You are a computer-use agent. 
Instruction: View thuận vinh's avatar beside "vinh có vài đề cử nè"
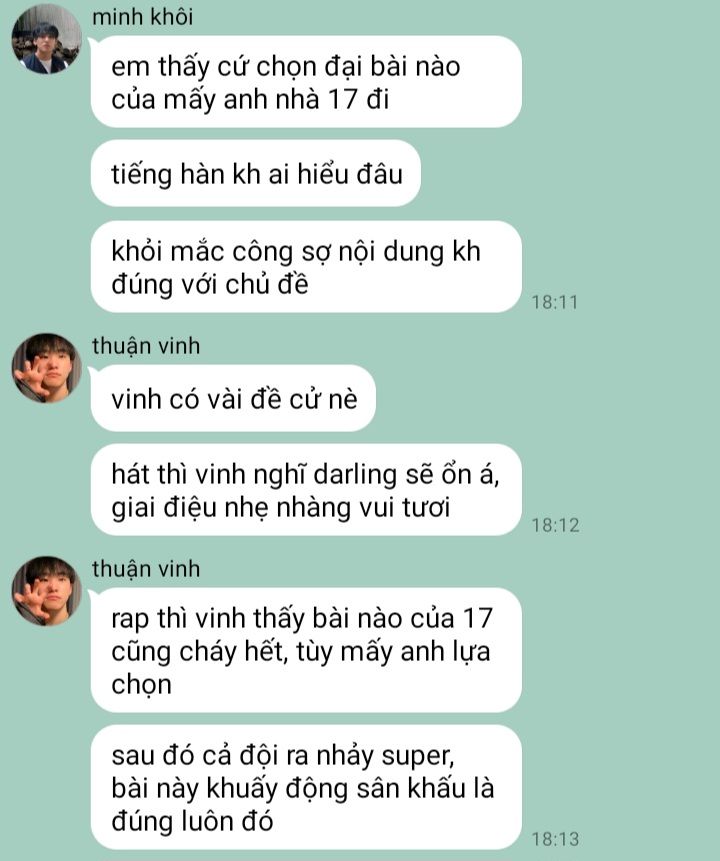tap(46, 368)
